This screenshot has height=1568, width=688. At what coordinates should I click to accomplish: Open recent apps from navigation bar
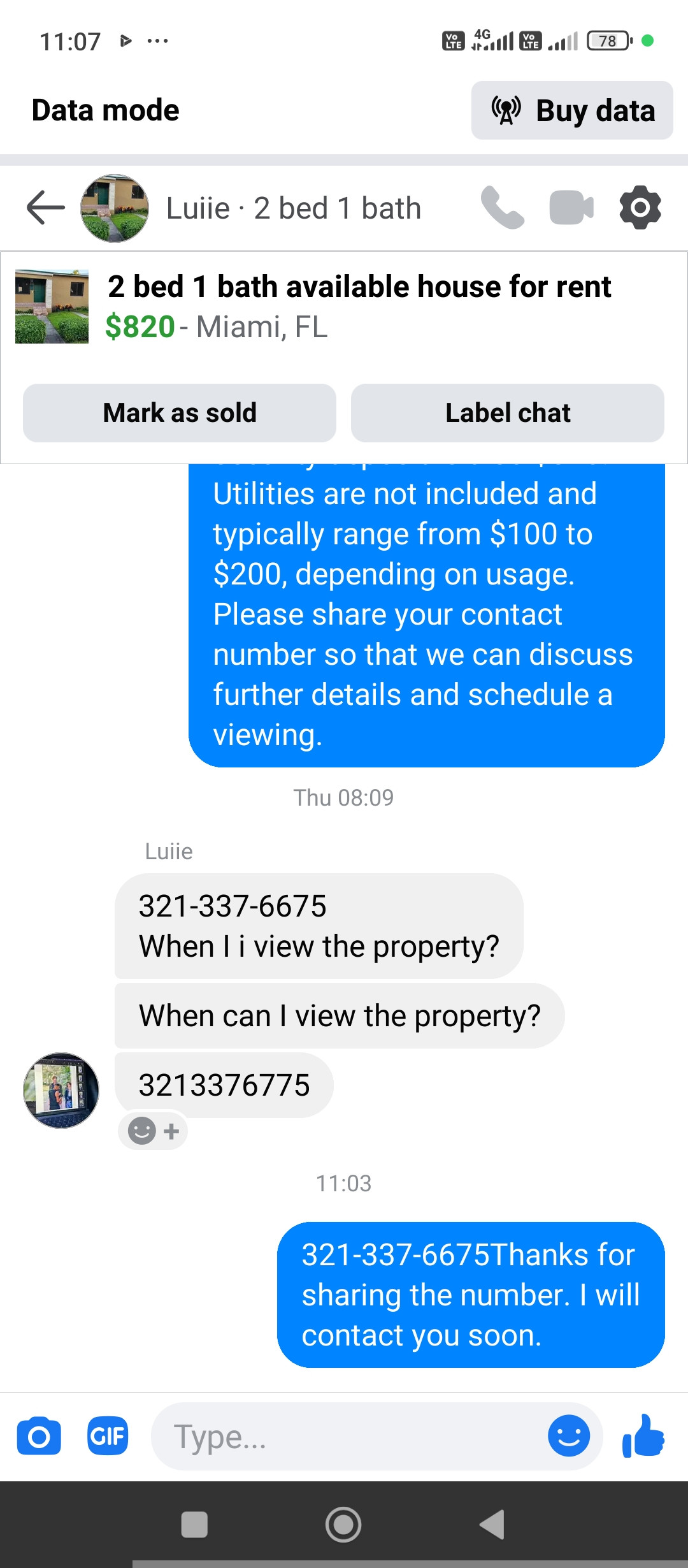tap(194, 1525)
